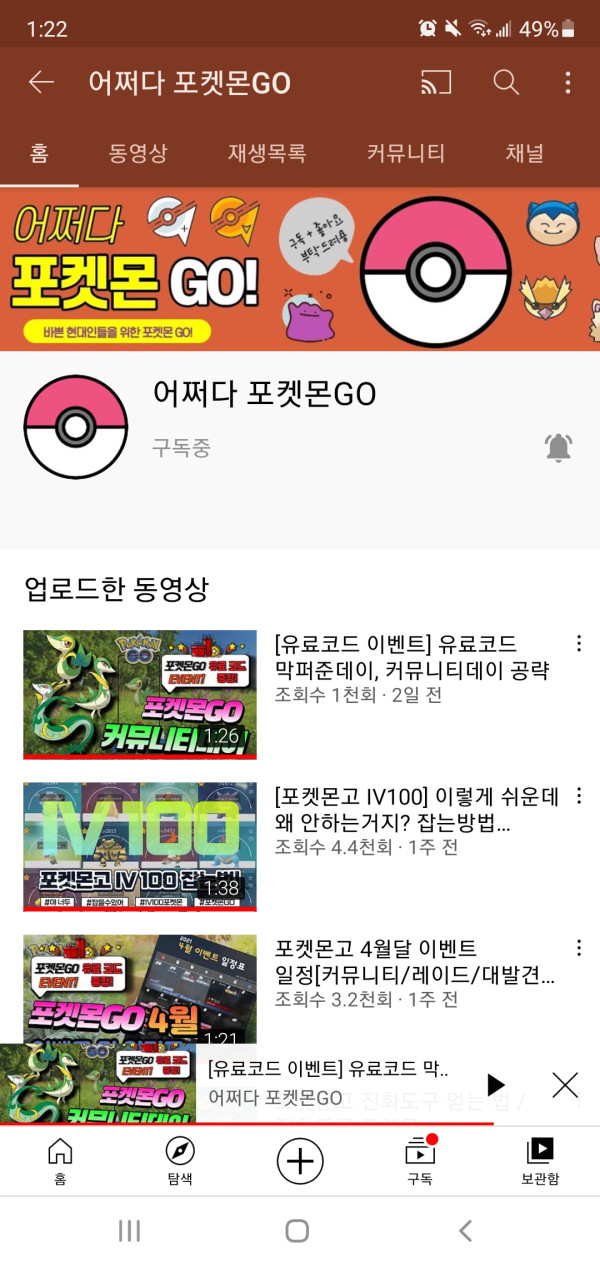Viewport: 600px width, 1267px height.
Task: Select the 채널 tab
Action: click(524, 153)
